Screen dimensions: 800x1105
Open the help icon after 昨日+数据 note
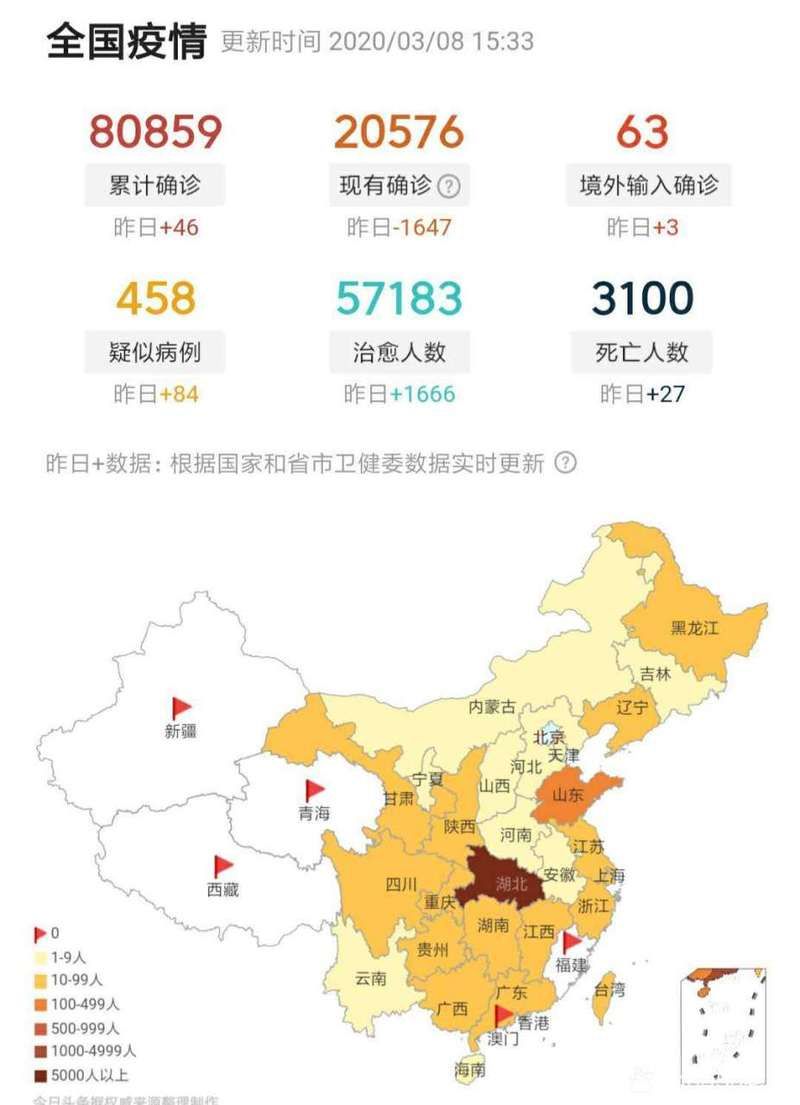(x=565, y=463)
